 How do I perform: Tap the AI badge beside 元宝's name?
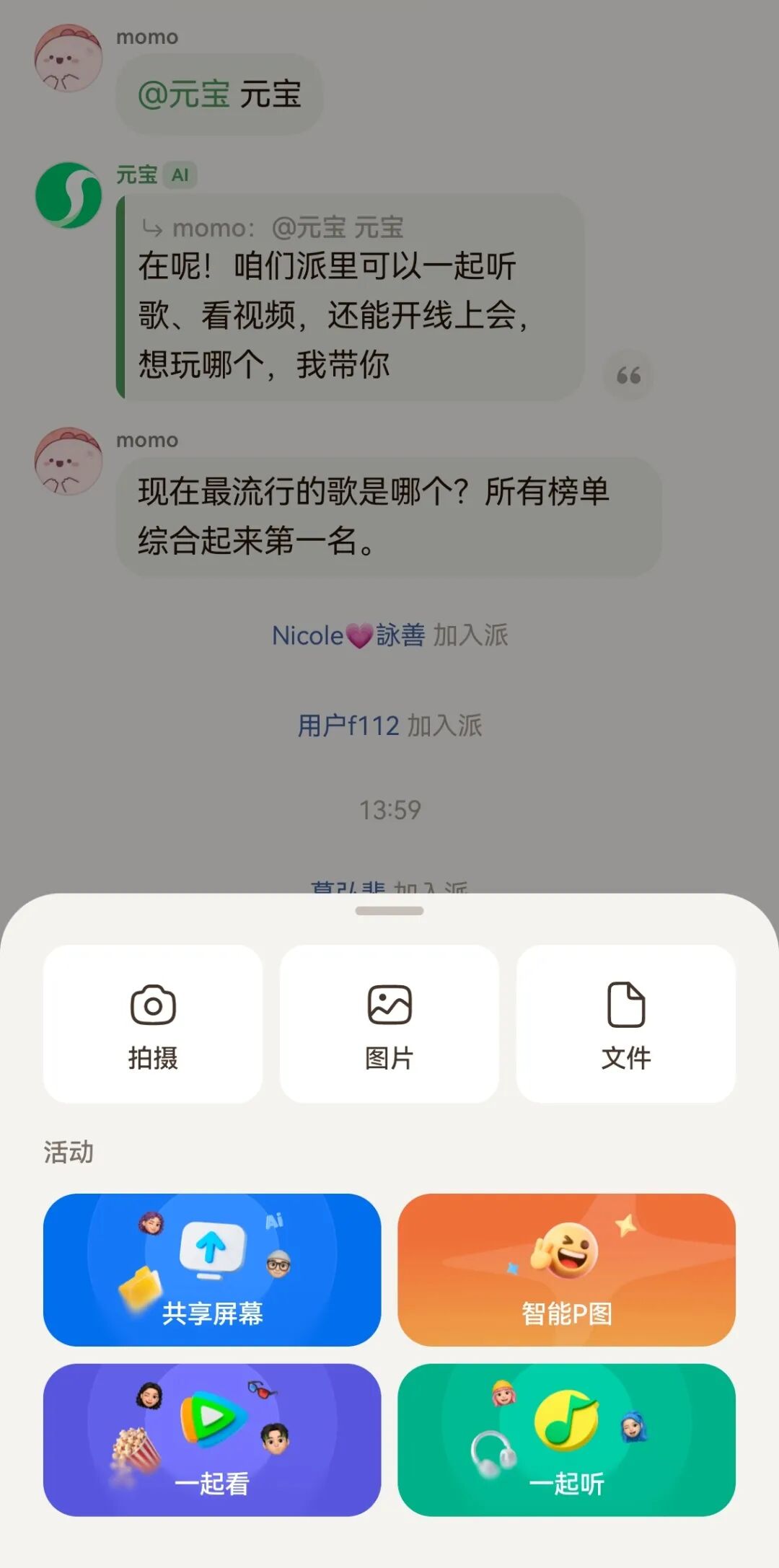pyautogui.click(x=180, y=173)
